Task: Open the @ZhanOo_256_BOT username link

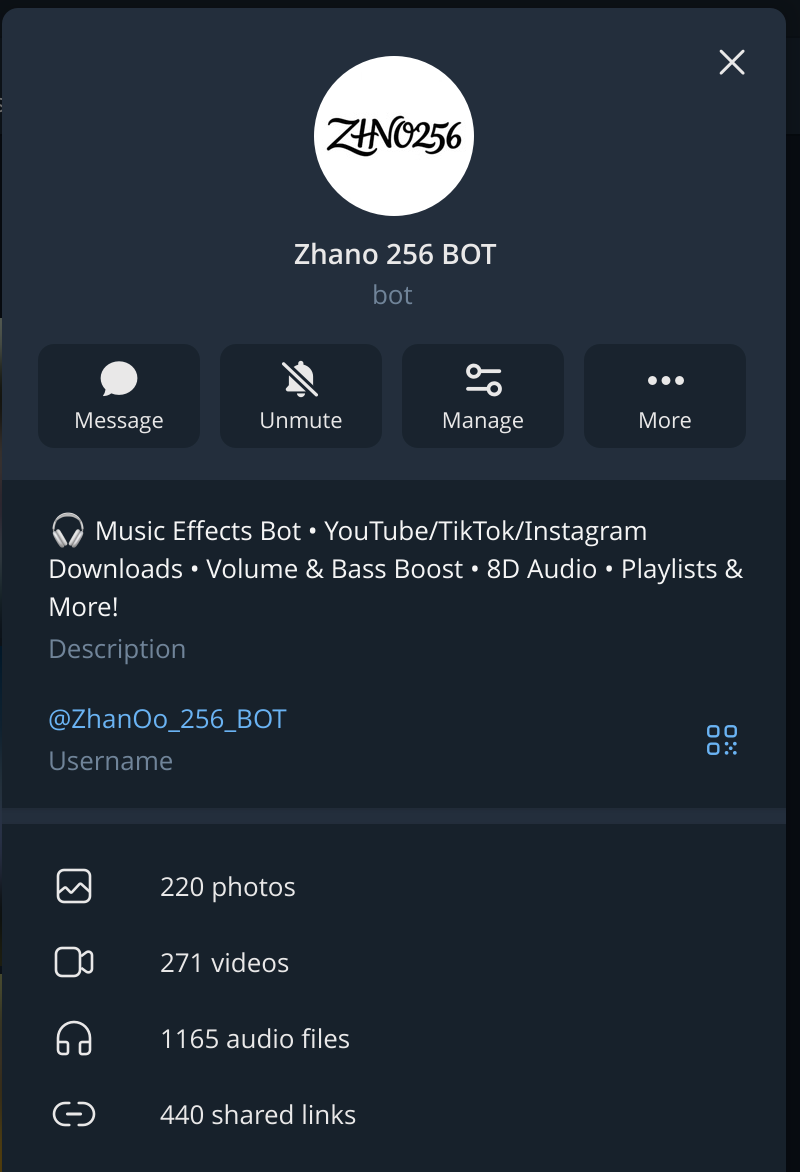Action: click(166, 718)
